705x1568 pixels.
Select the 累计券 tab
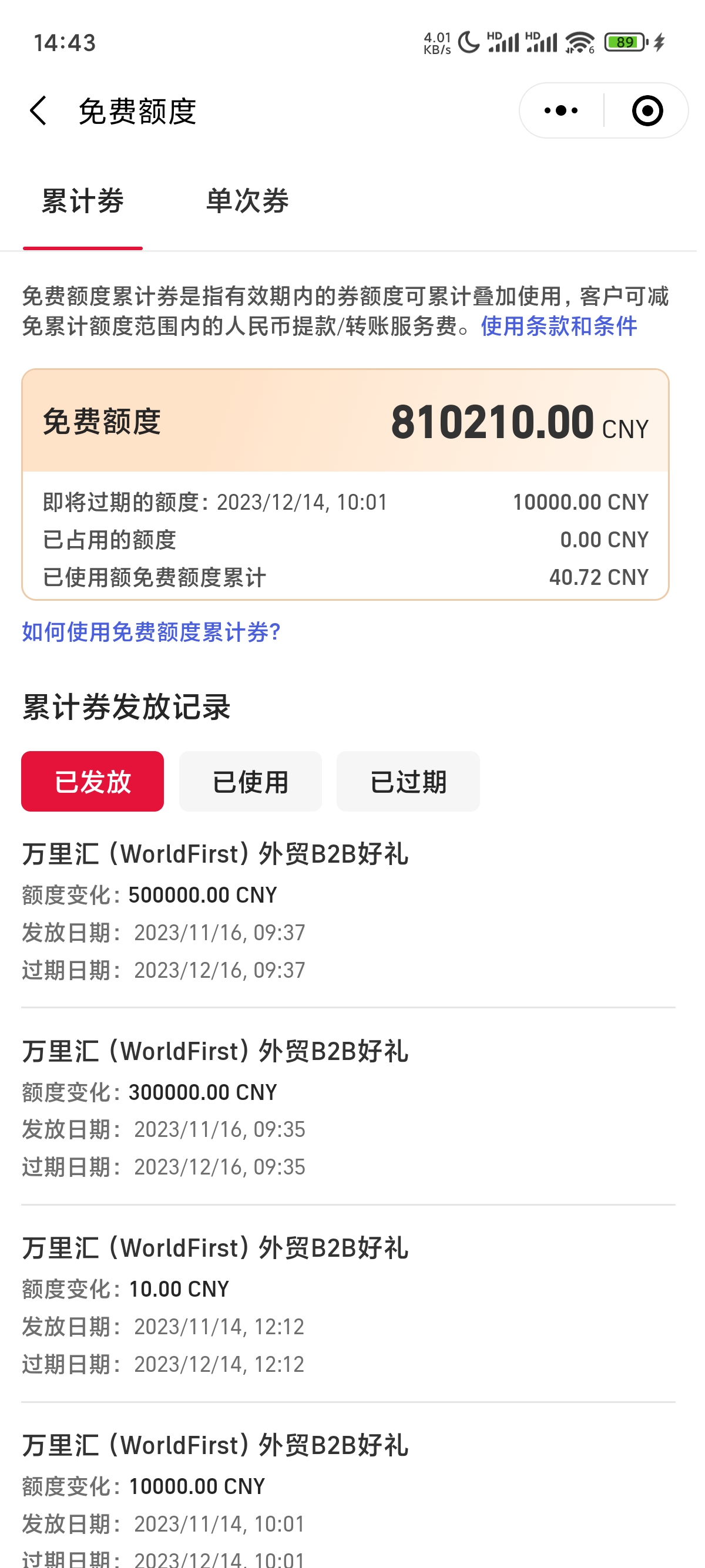83,201
